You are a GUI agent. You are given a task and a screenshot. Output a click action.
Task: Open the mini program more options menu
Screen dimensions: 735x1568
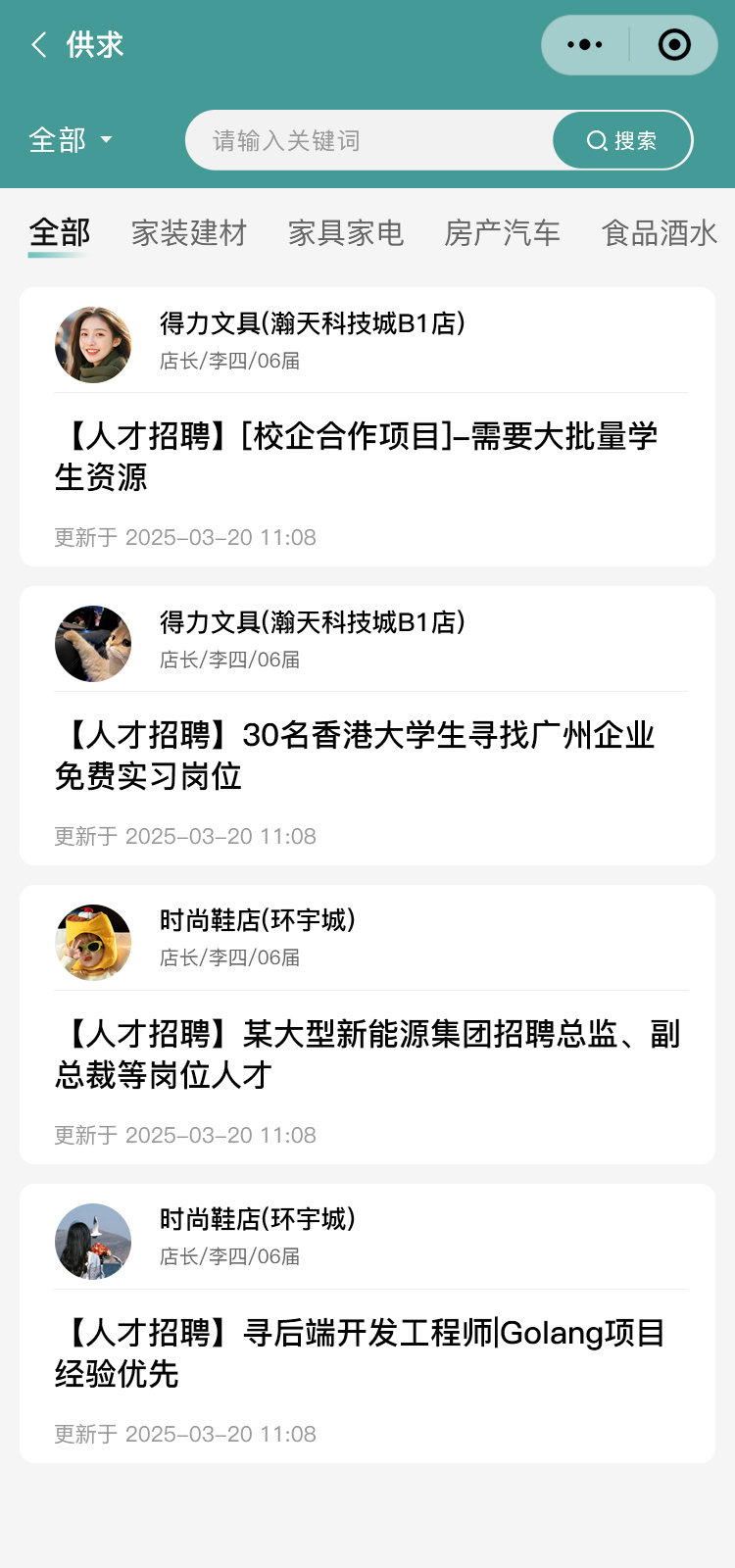pos(585,45)
